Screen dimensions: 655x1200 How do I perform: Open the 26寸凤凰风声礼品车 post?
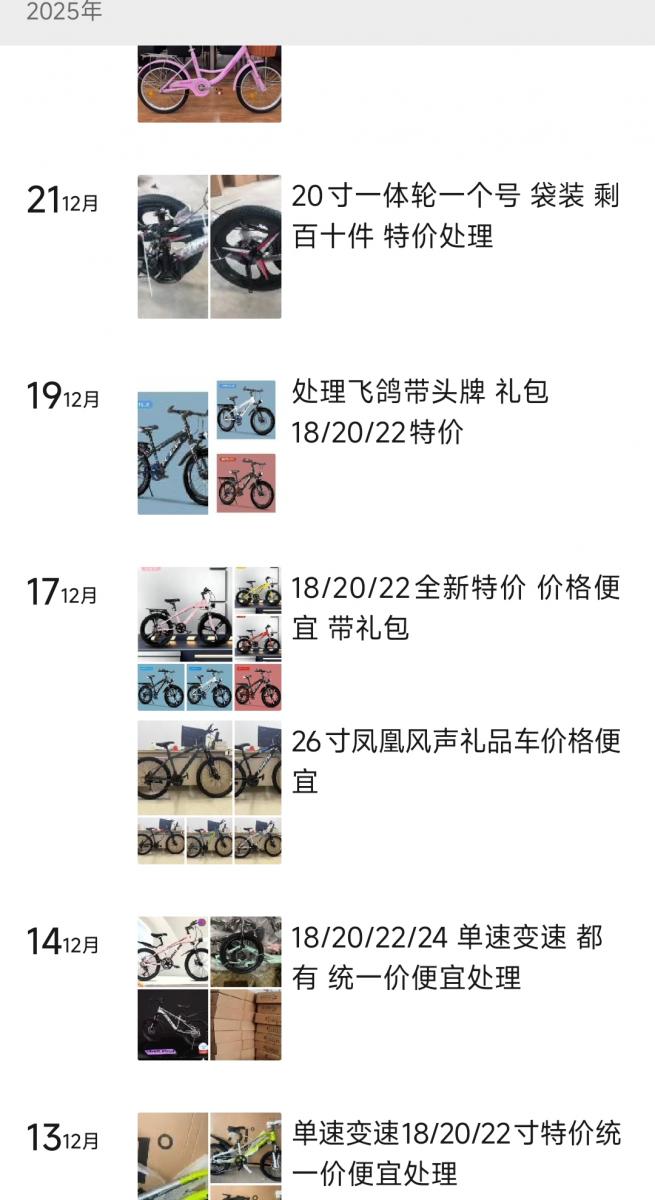pyautogui.click(x=455, y=761)
